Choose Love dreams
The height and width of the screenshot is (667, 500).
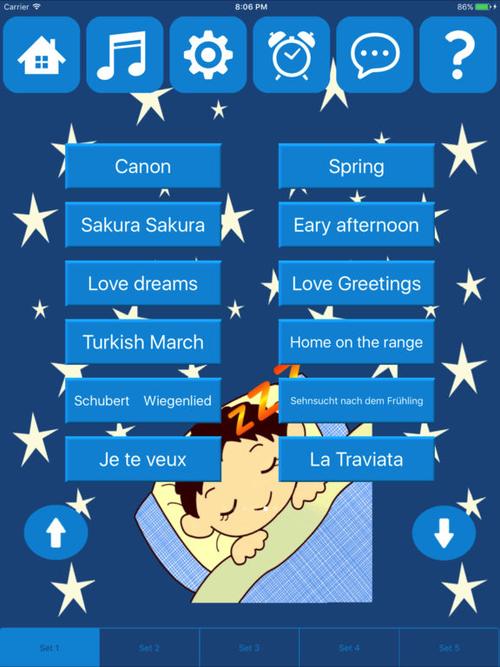tap(143, 283)
